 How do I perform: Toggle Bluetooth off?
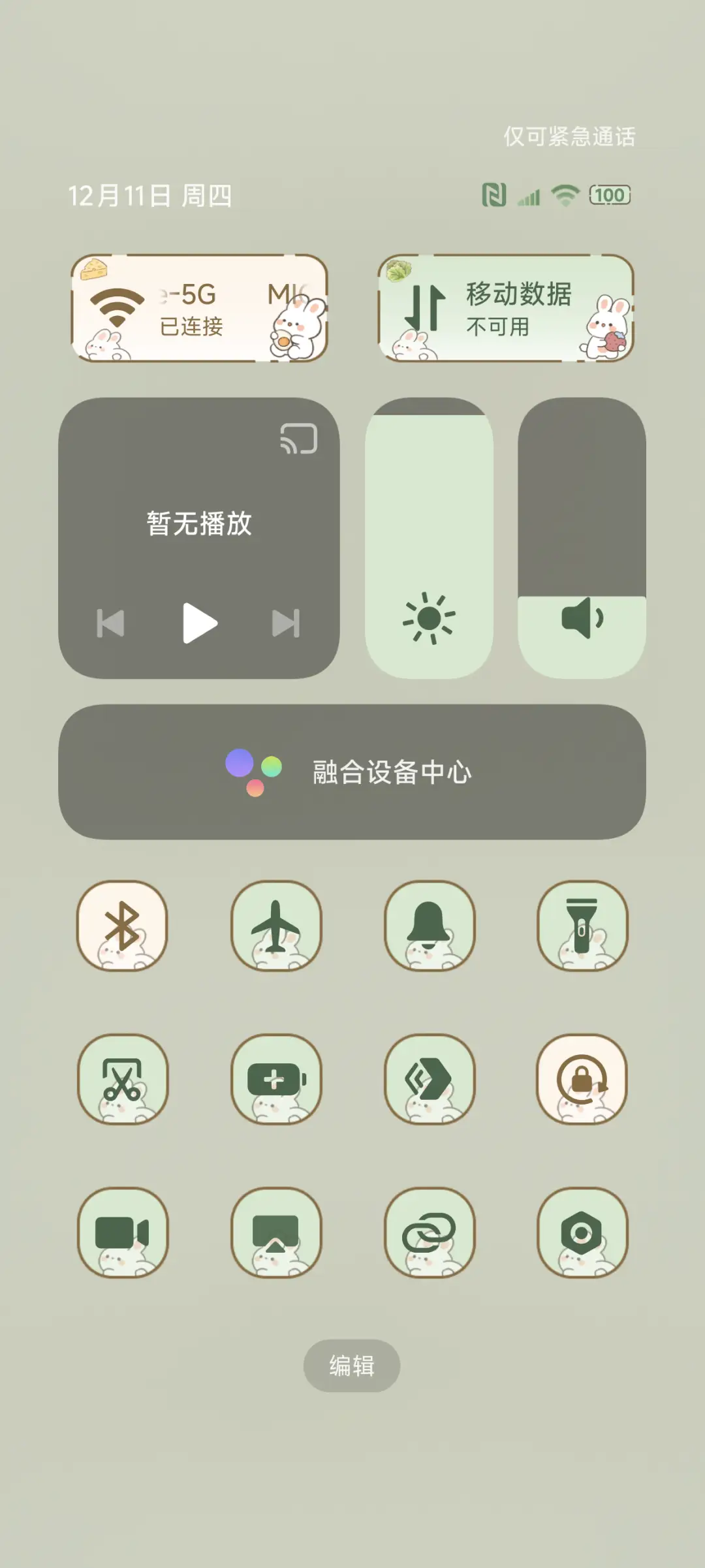click(x=123, y=927)
